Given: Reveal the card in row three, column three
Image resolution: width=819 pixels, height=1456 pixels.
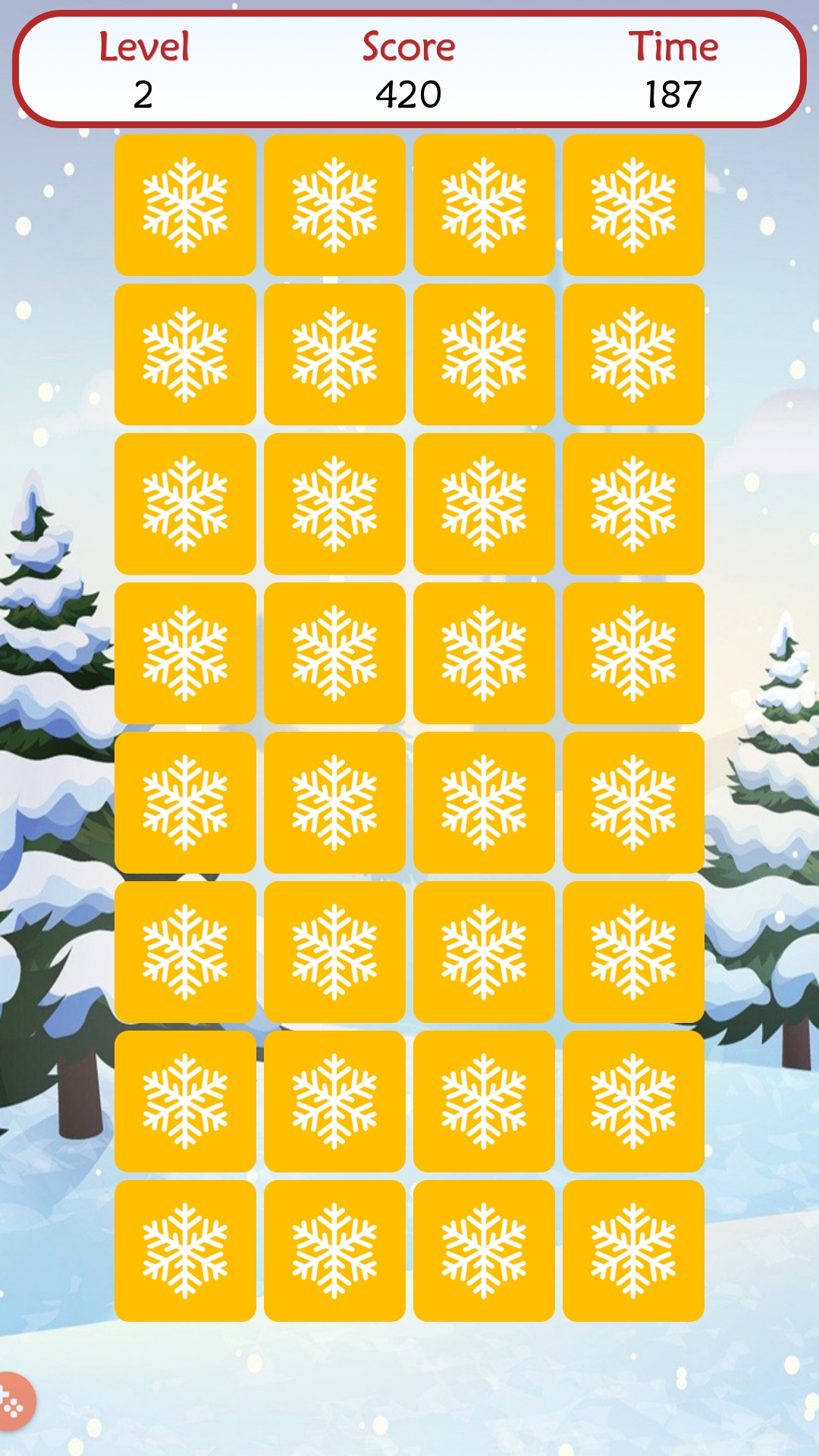Looking at the screenshot, I should point(484,504).
